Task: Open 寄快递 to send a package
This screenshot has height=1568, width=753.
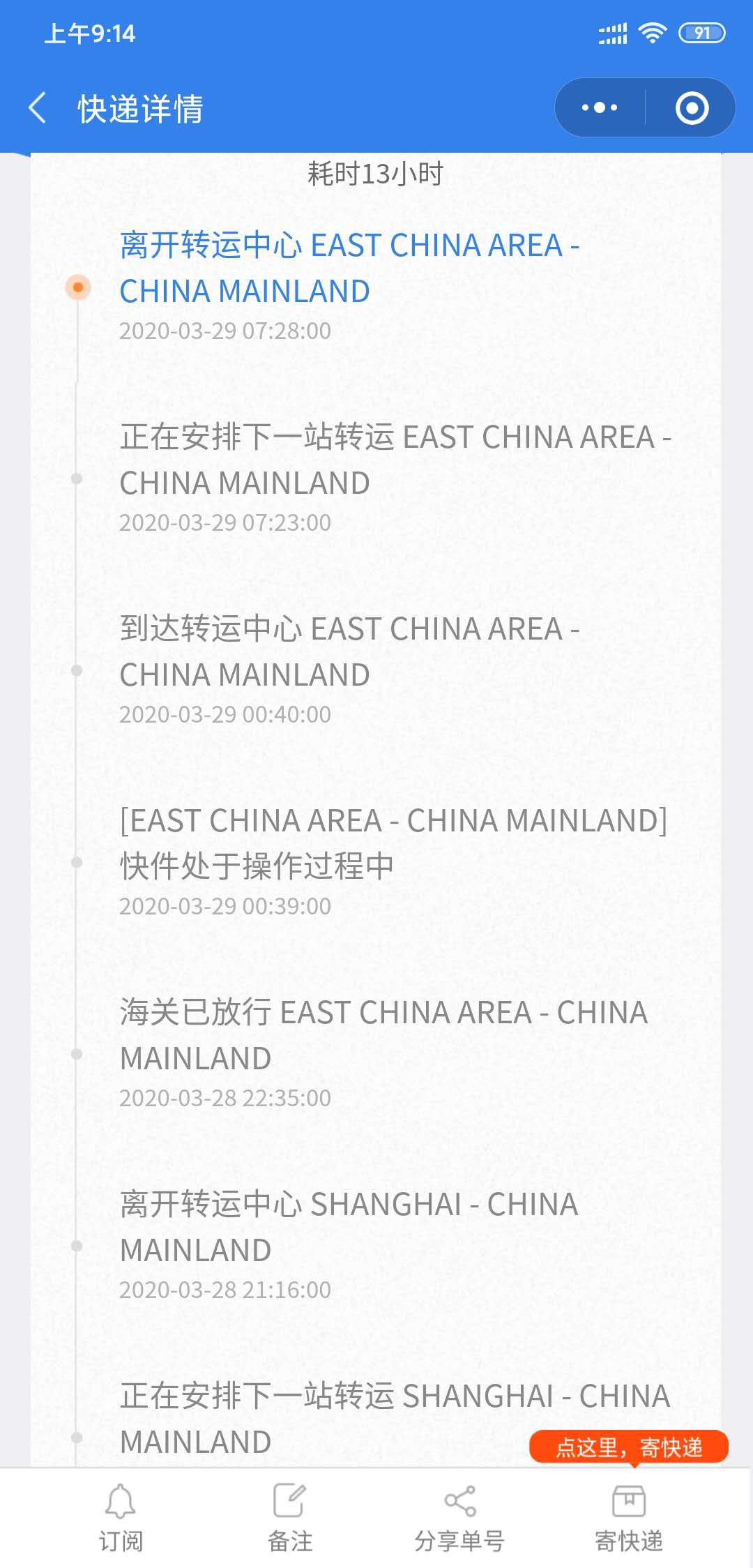Action: click(x=629, y=1516)
